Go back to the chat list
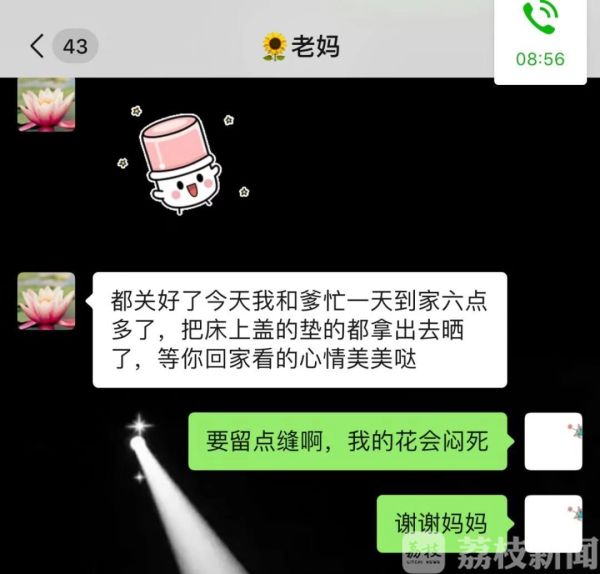 [x=38, y=46]
